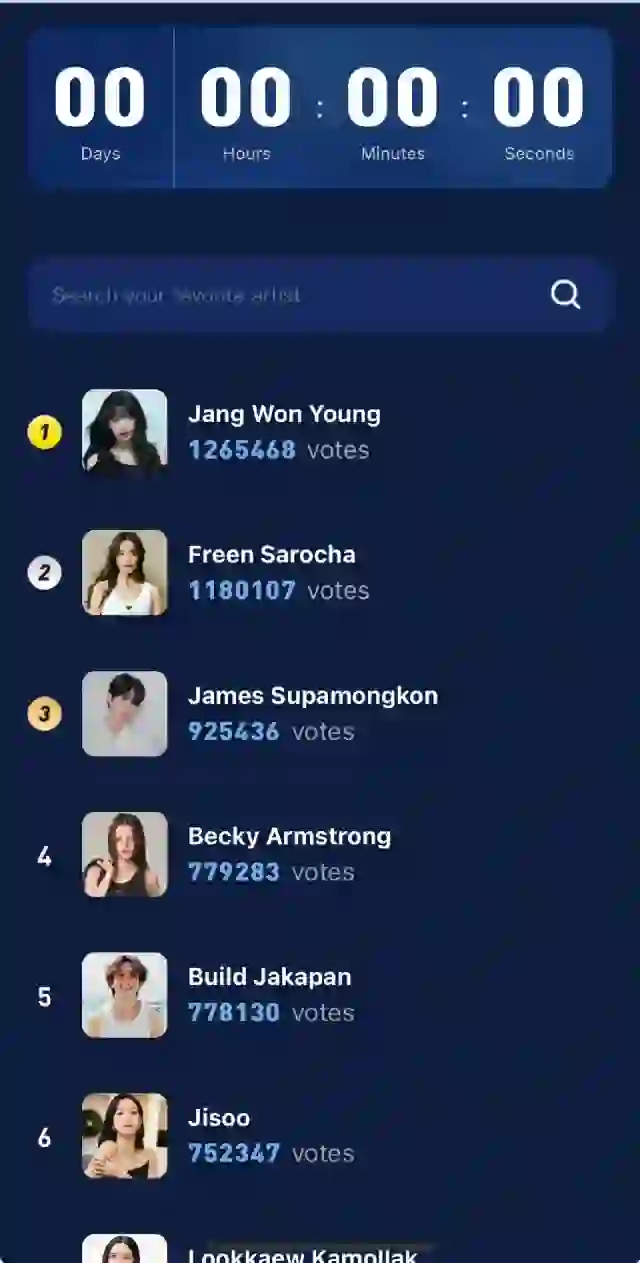
Task: Tap the magnifier search icon
Action: [x=565, y=294]
